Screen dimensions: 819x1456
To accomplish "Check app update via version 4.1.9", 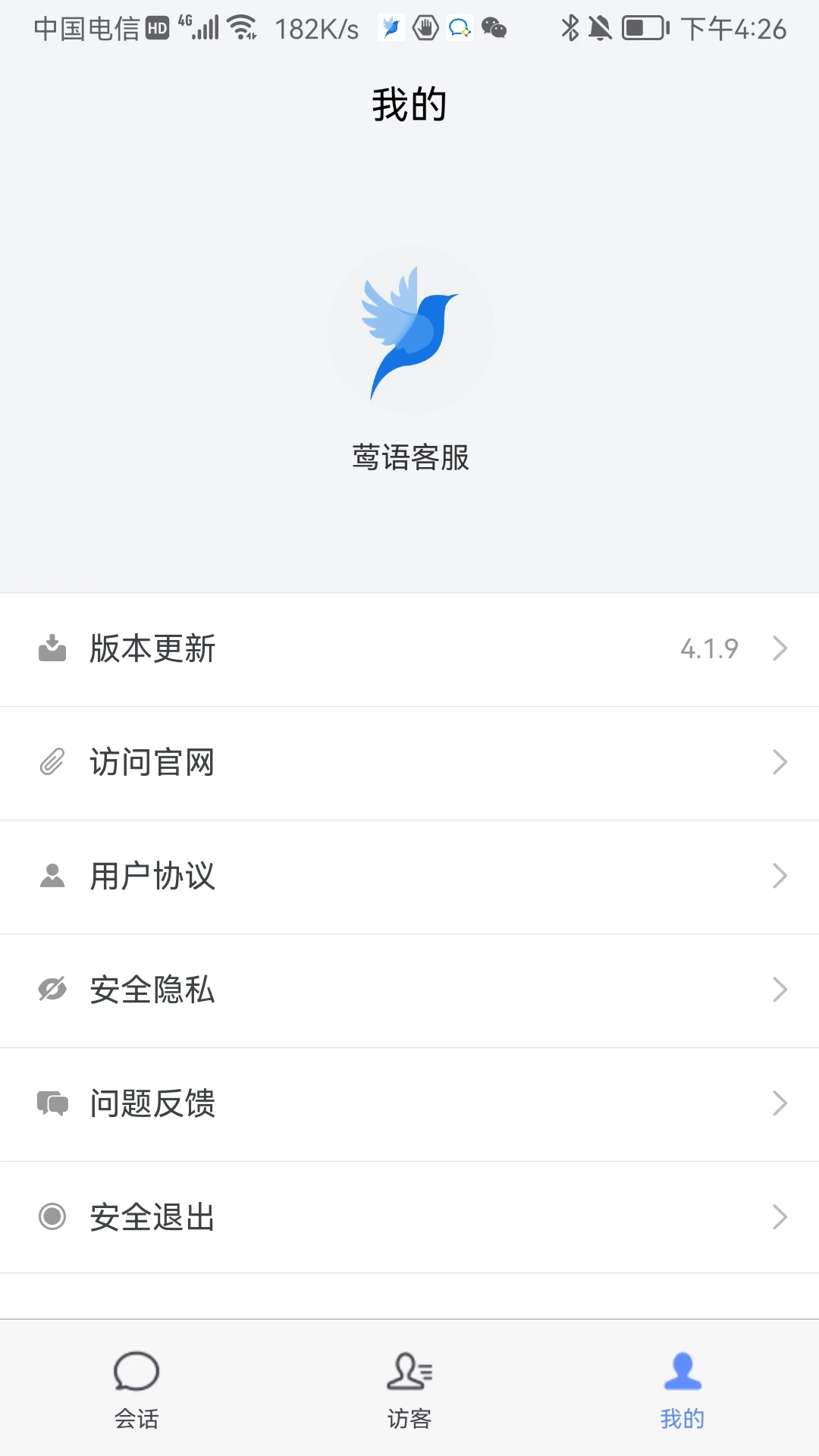I will coord(708,648).
